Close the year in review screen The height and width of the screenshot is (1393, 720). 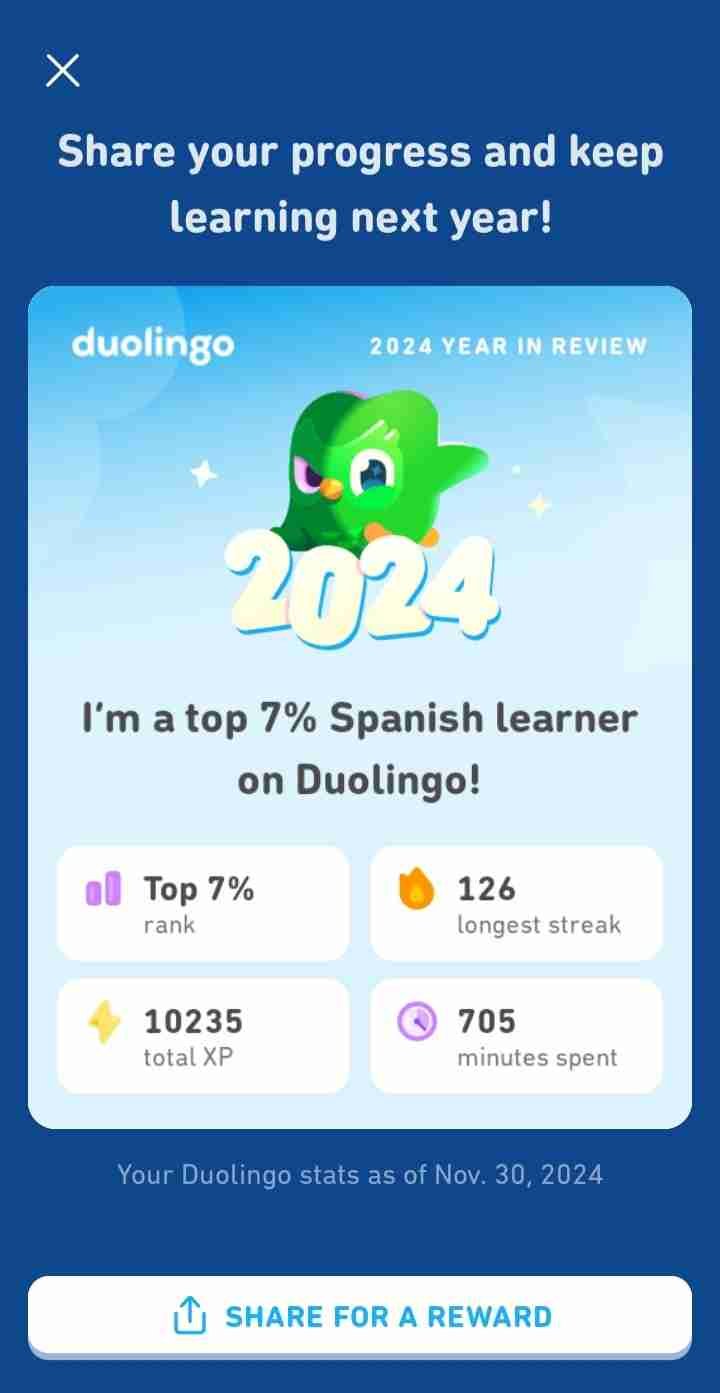pyautogui.click(x=63, y=71)
